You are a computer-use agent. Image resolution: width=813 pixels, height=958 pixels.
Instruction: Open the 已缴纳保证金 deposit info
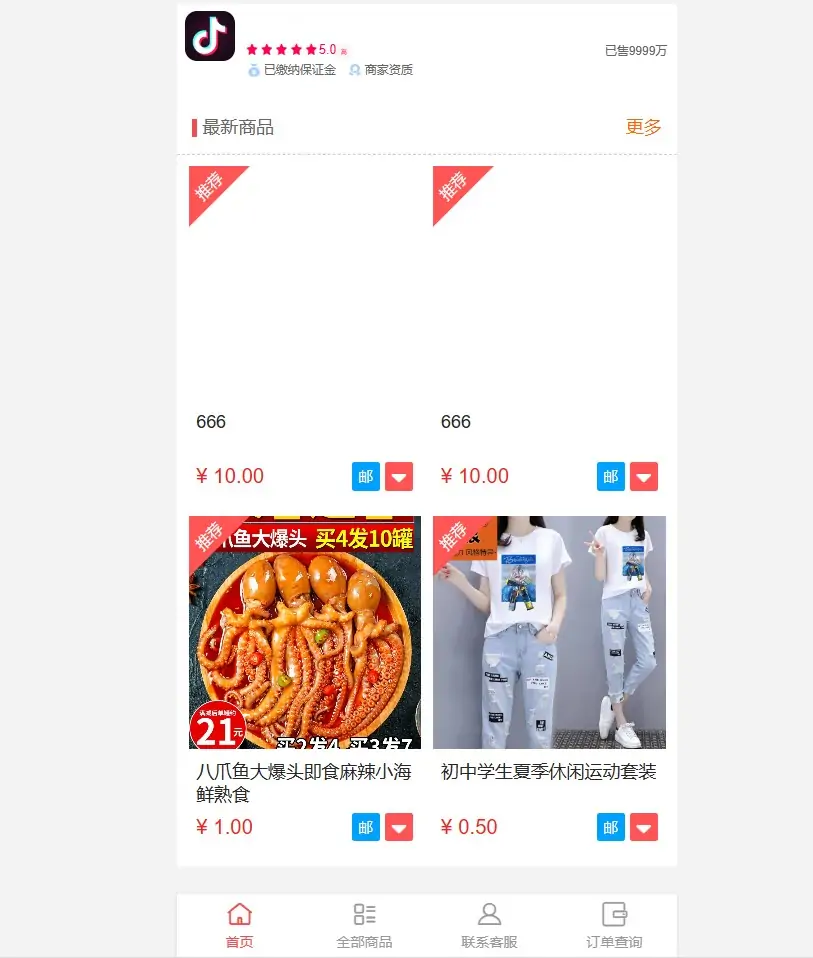point(292,70)
